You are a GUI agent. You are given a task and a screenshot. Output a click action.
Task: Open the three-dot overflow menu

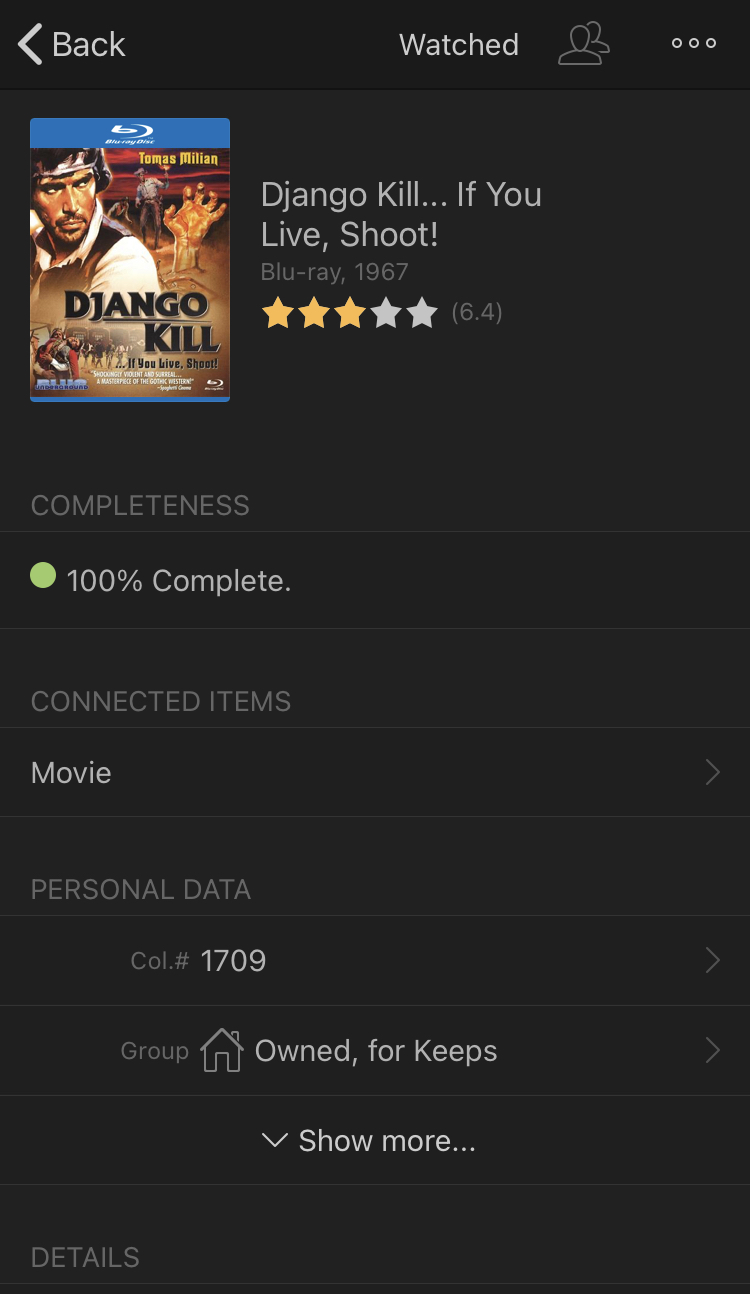(x=694, y=44)
